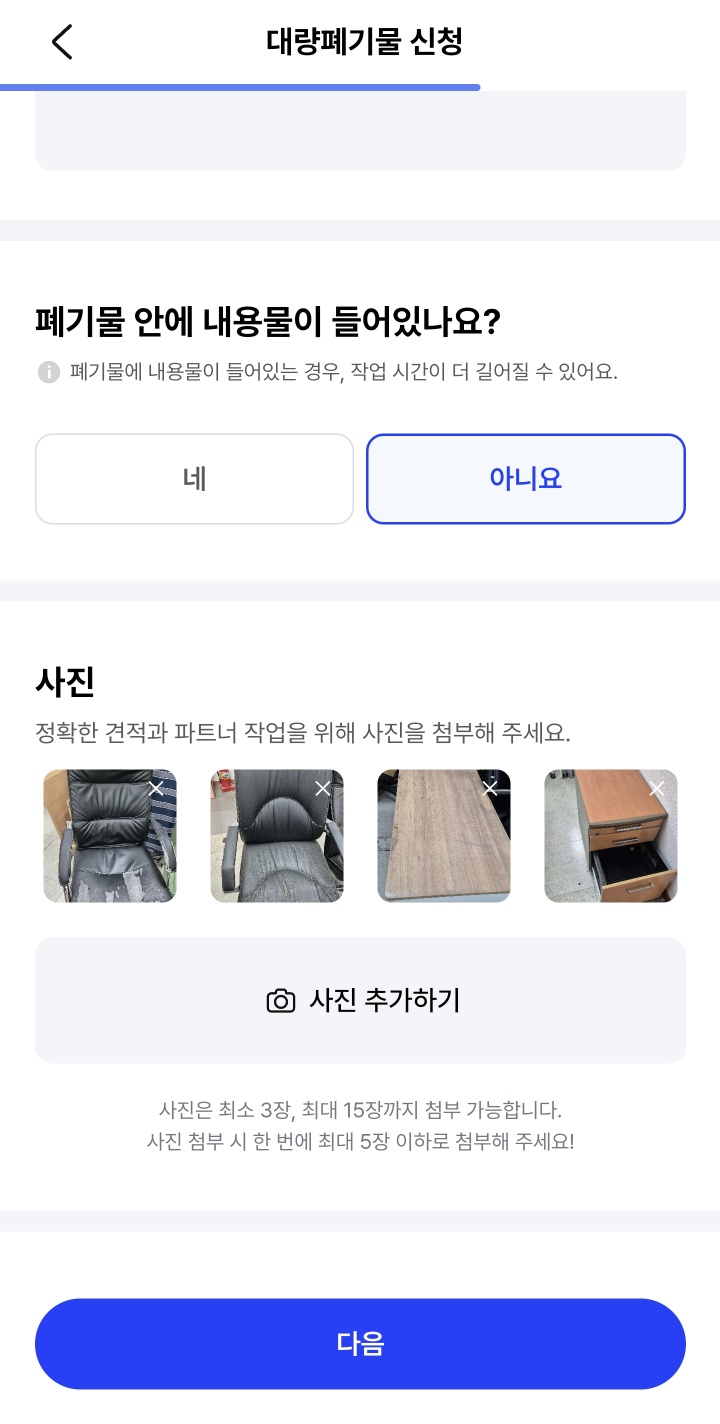
Task: Select 네 to answer yes about contents
Action: click(194, 478)
